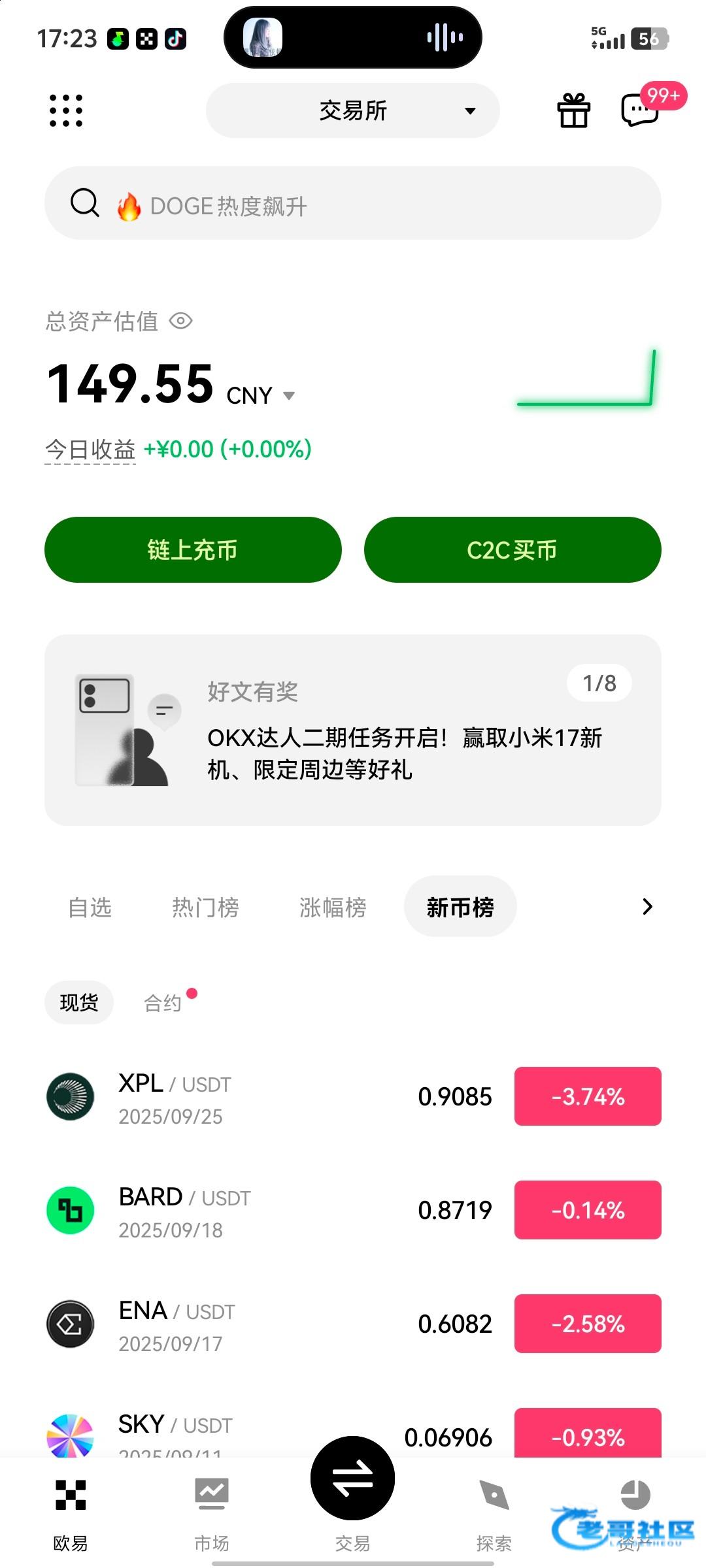Open the OKX达人二期任务 banner

[x=352, y=730]
